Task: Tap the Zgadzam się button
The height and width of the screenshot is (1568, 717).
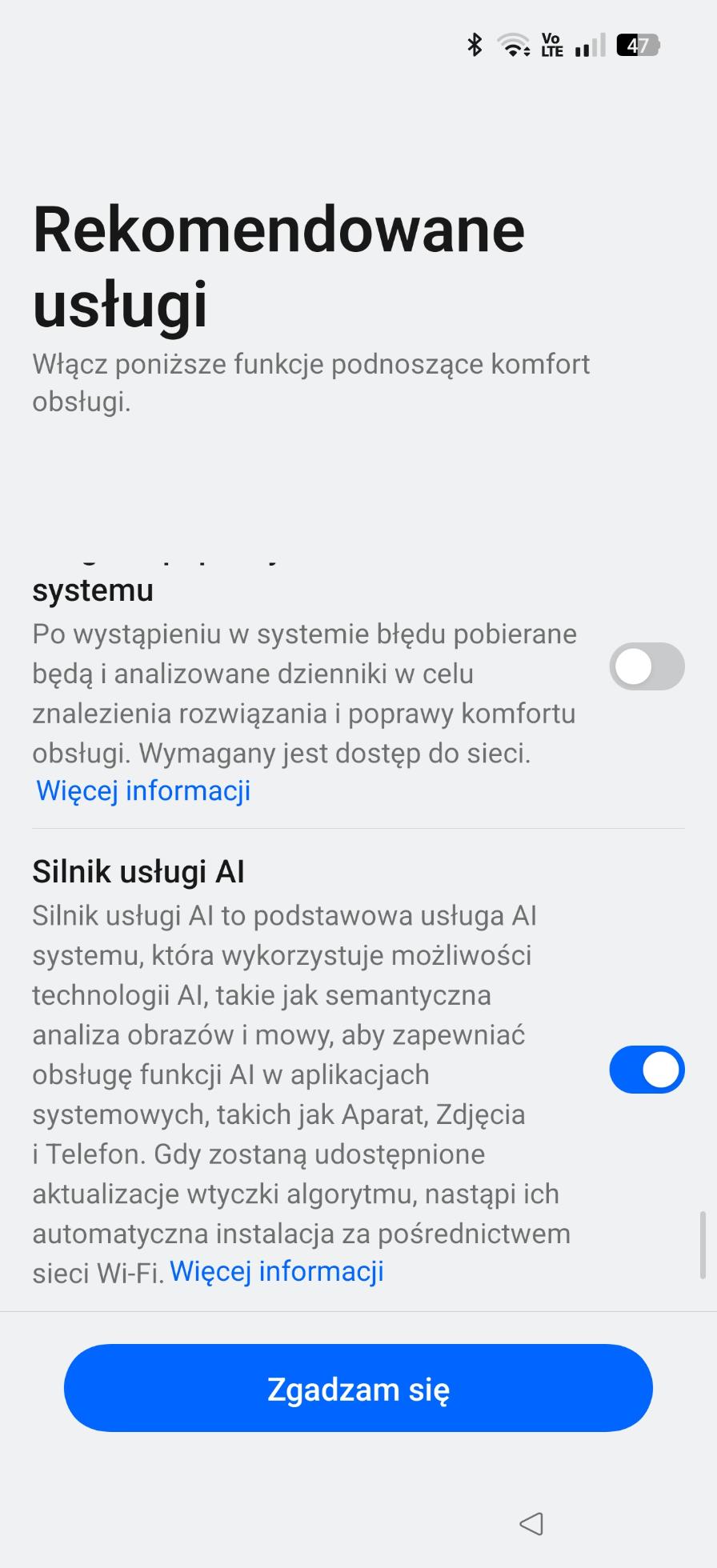Action: [358, 1389]
